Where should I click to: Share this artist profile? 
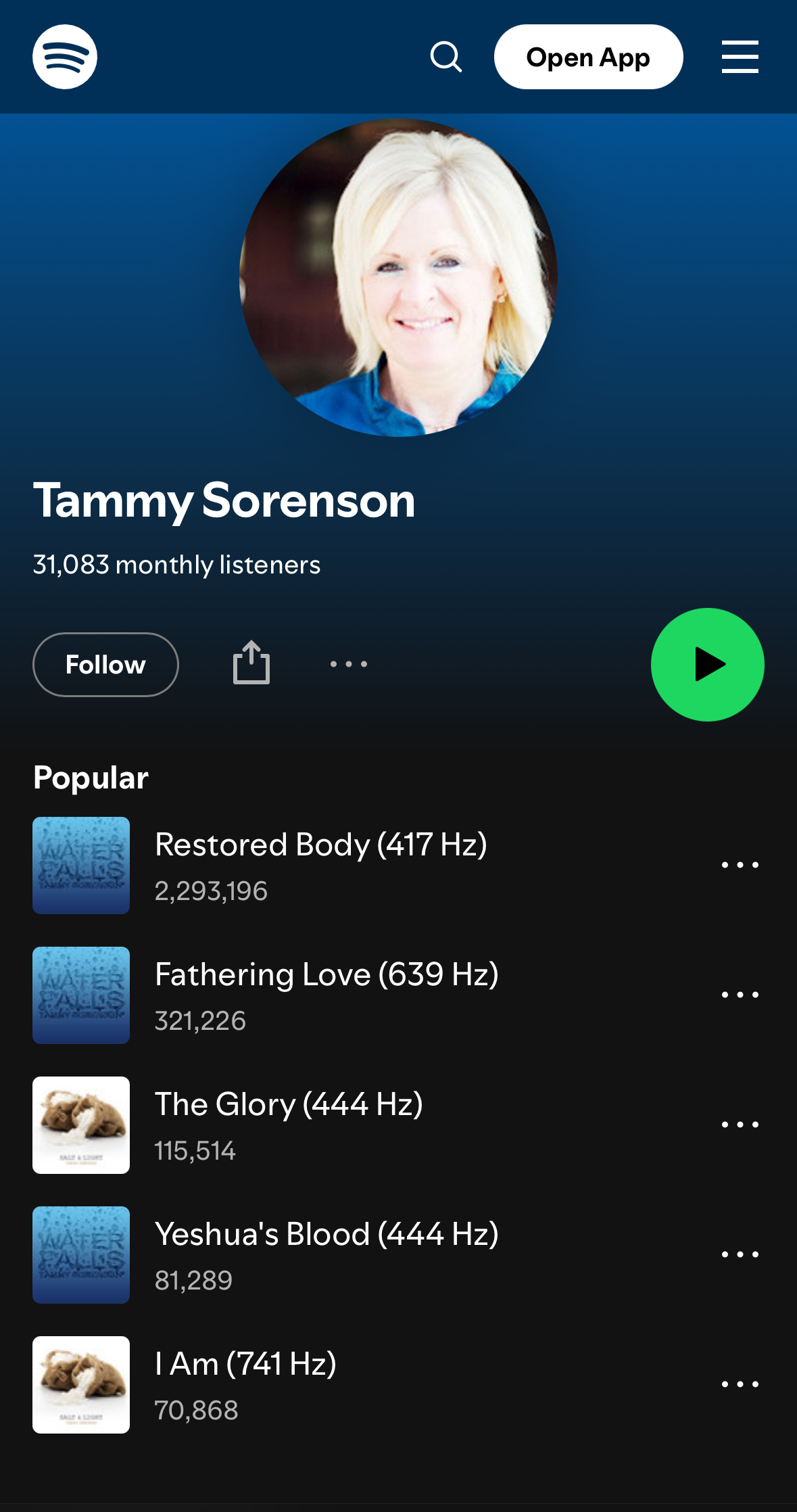tap(251, 663)
